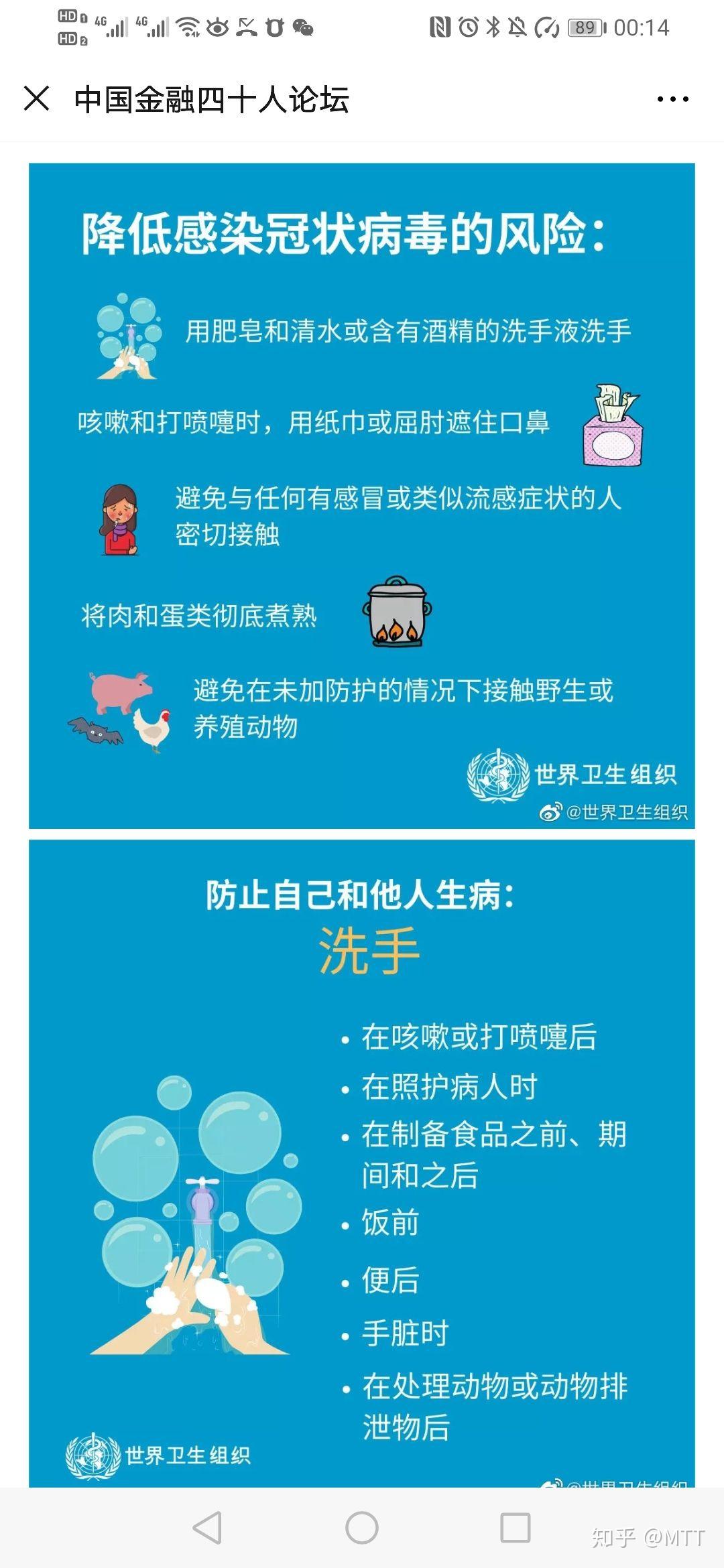Go to the home screen
Viewport: 724px width, 1568px height.
tap(362, 1528)
